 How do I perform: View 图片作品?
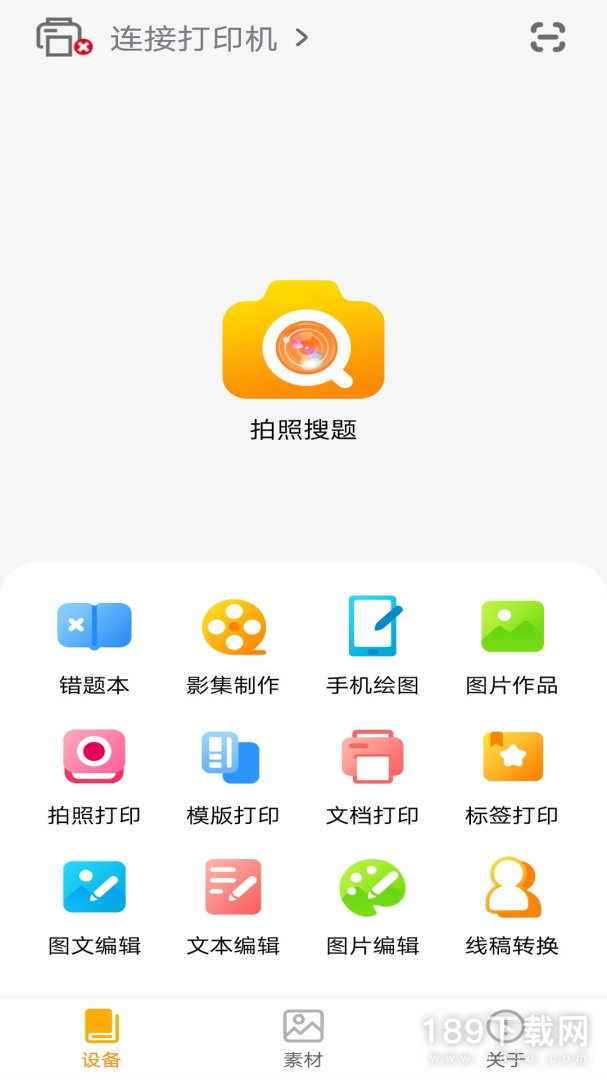point(512,645)
